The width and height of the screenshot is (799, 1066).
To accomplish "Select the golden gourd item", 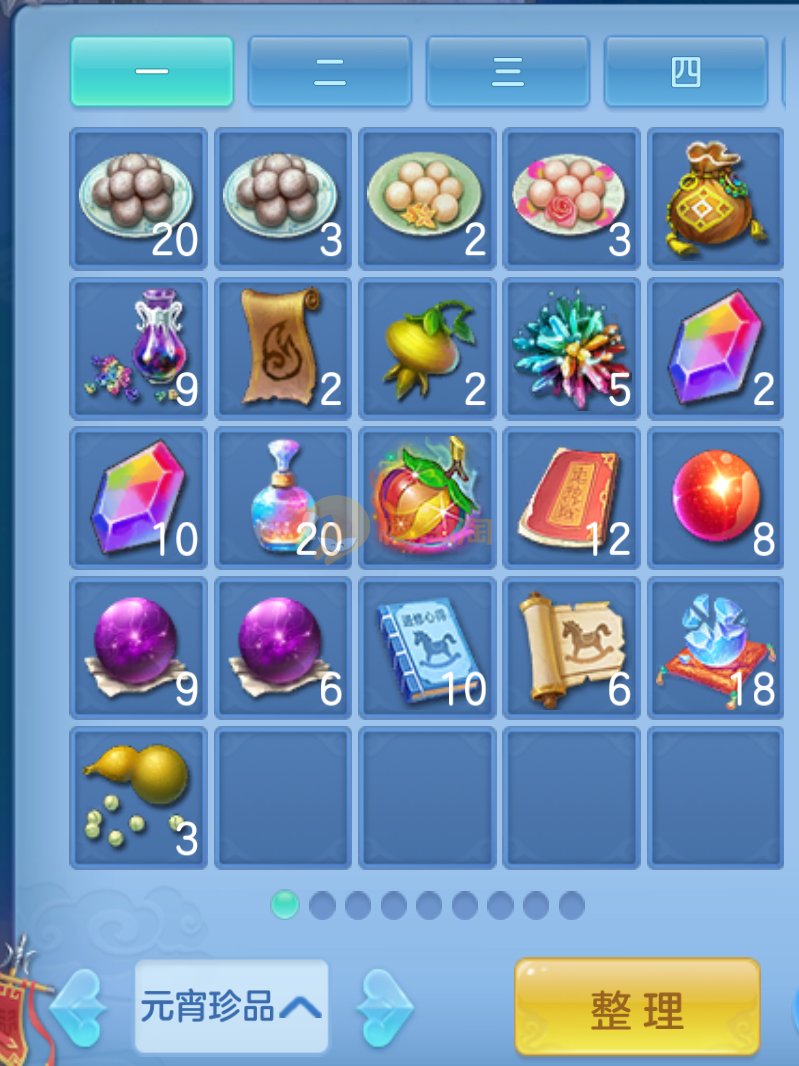I will click(x=138, y=797).
